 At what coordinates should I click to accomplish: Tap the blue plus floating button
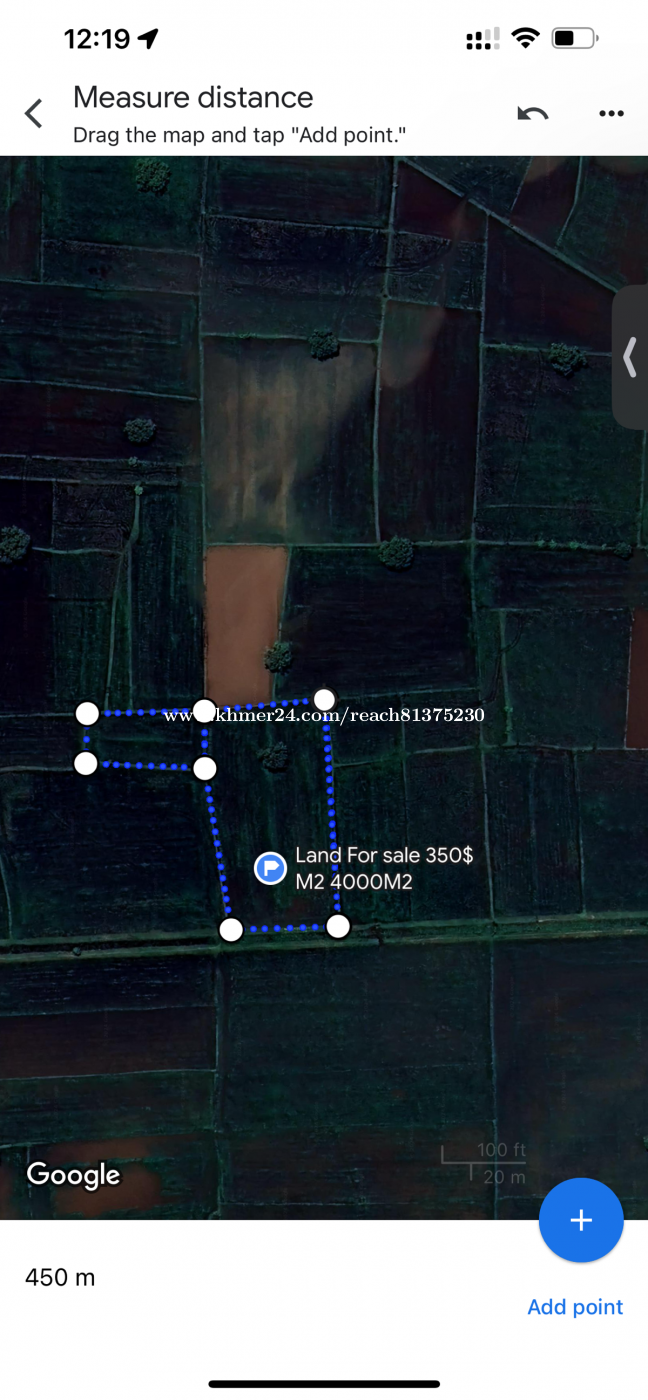(581, 1220)
